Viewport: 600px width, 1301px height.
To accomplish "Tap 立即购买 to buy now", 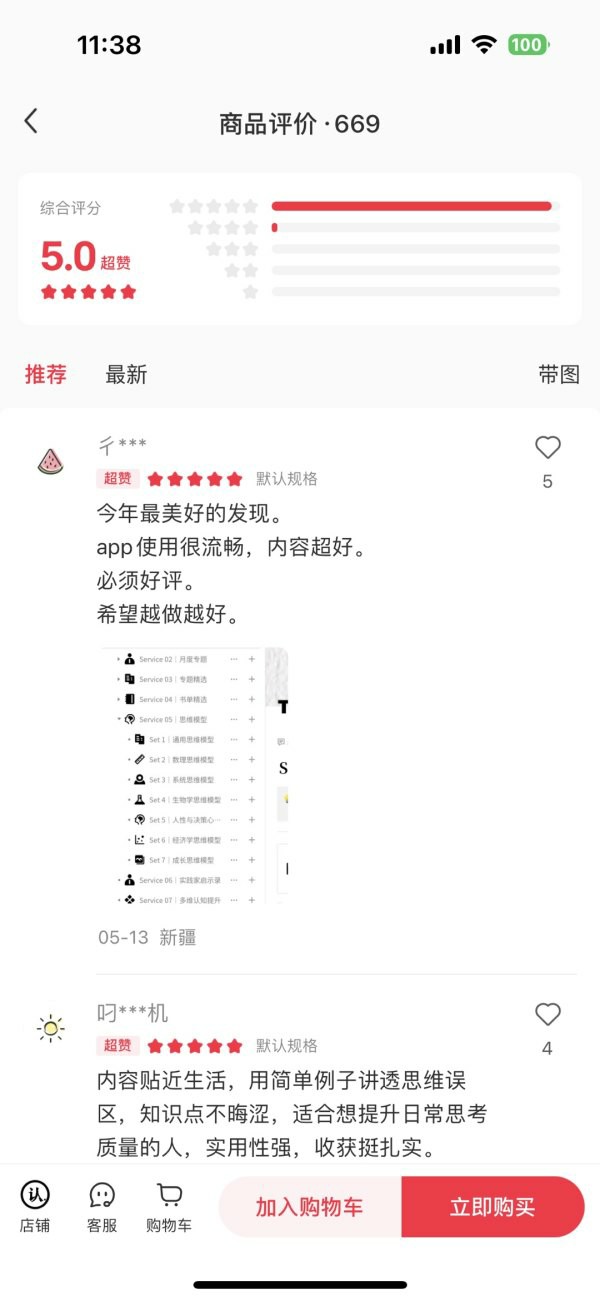I will [x=492, y=1207].
